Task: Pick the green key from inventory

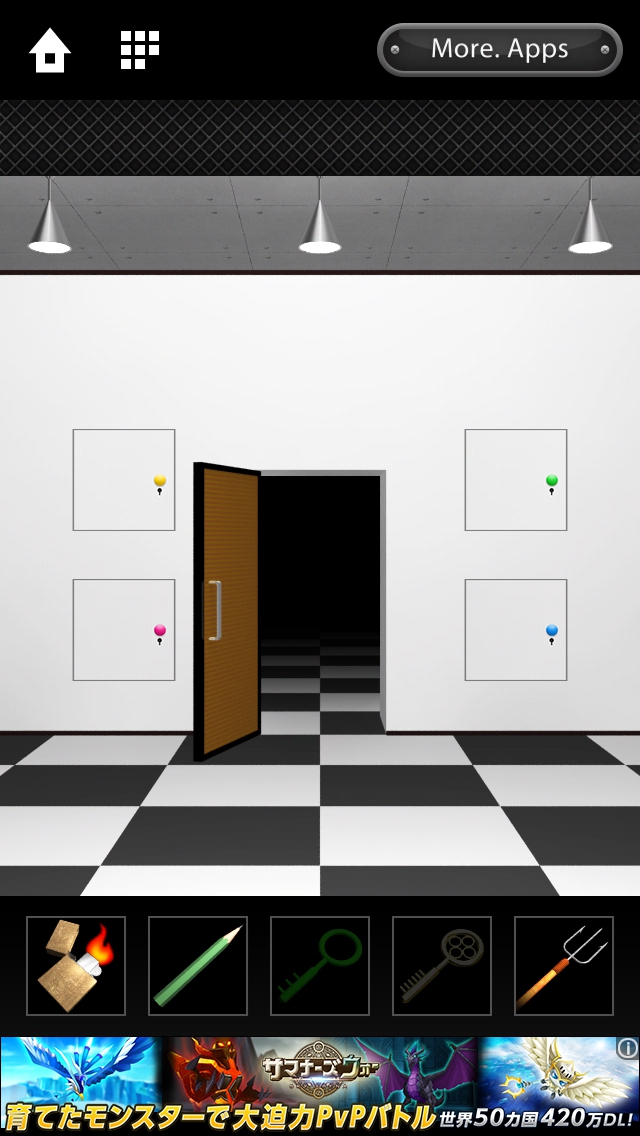Action: [320, 966]
